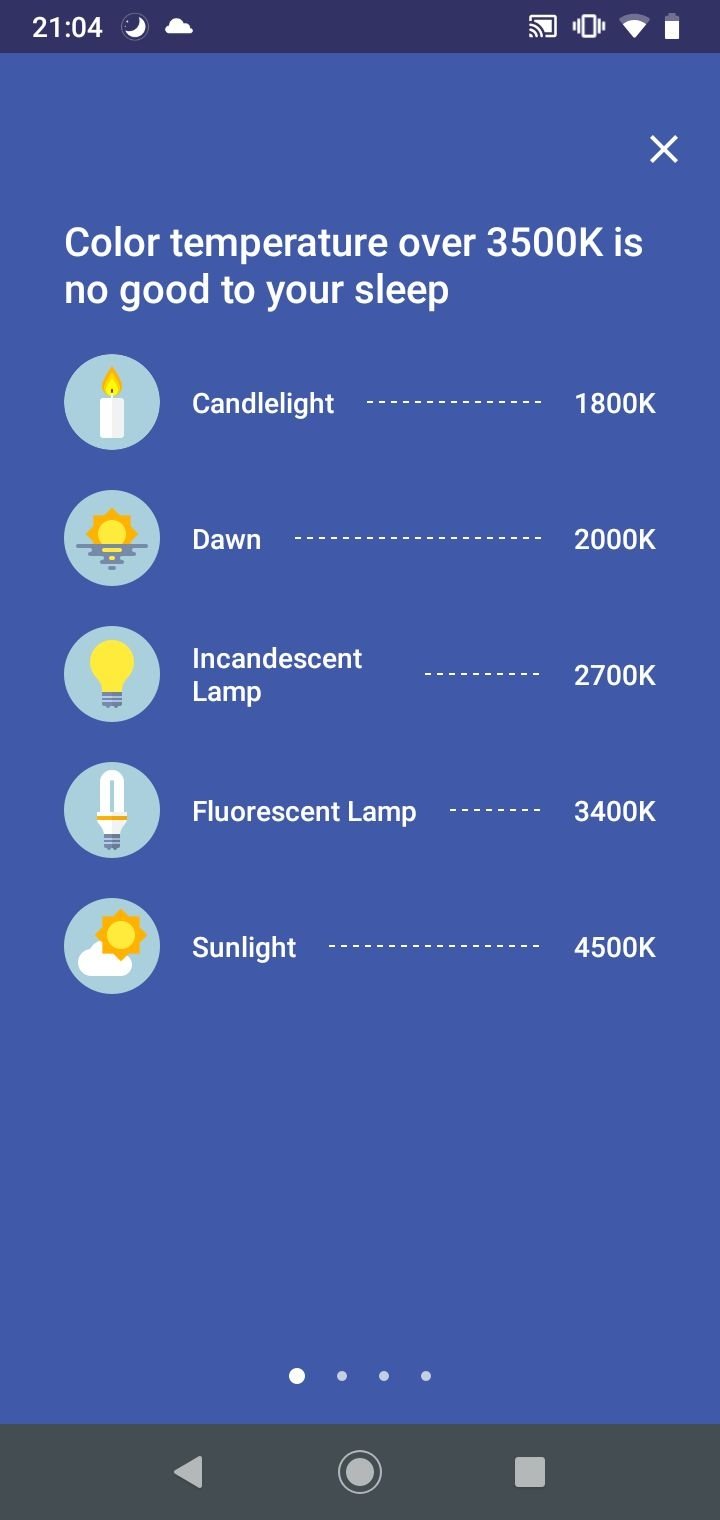The image size is (720, 1520).
Task: Go back using the system back button
Action: [188, 1472]
